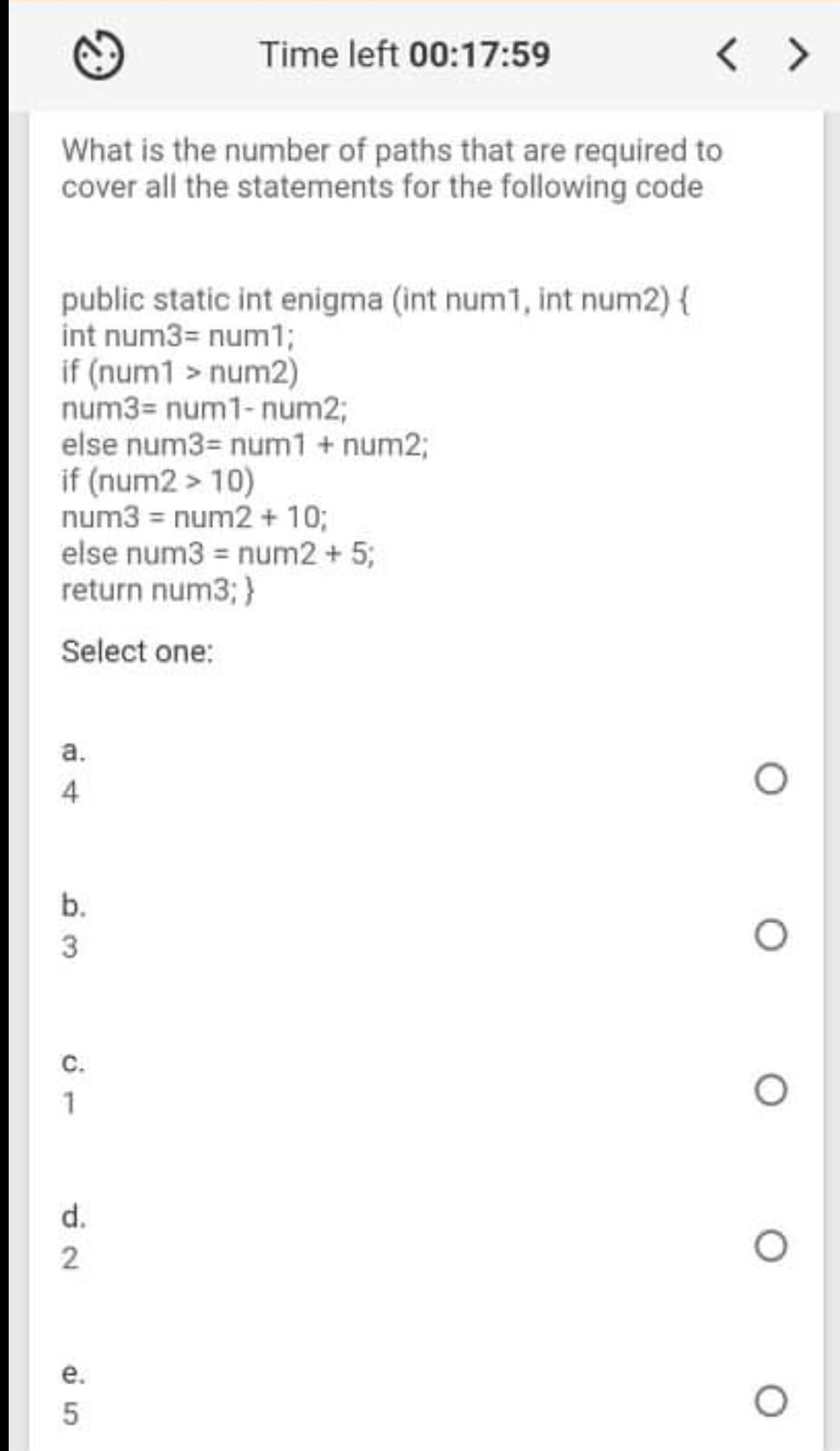
Task: Select the radio button for answer a
Action: [x=772, y=779]
